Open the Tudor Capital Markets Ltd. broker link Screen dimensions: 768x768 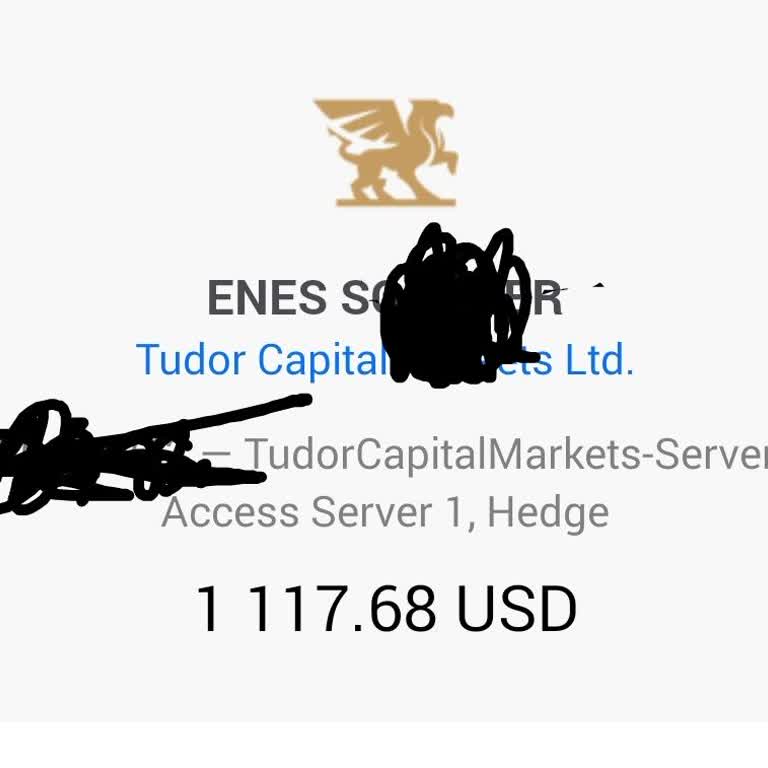point(262,360)
